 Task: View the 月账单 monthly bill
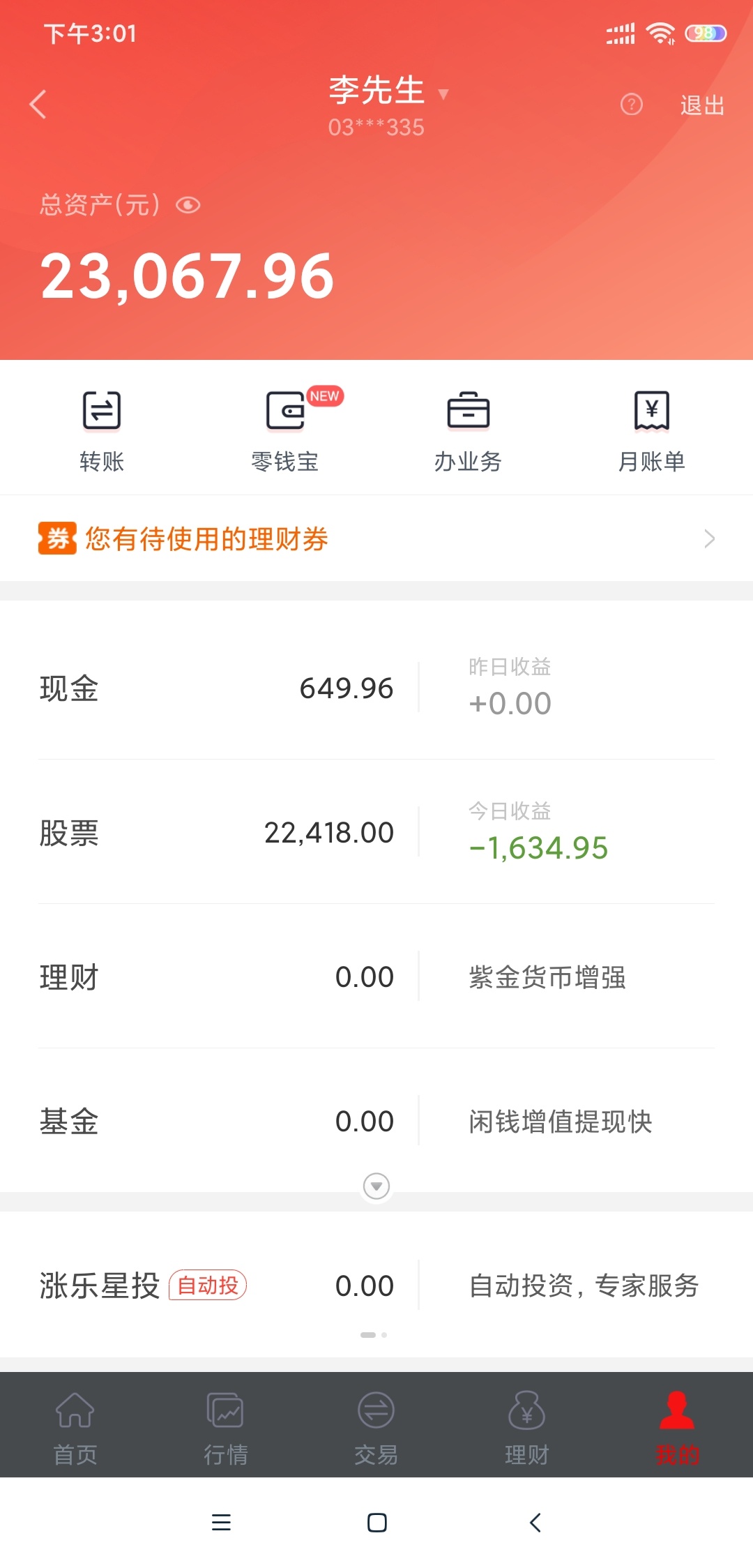coord(652,431)
